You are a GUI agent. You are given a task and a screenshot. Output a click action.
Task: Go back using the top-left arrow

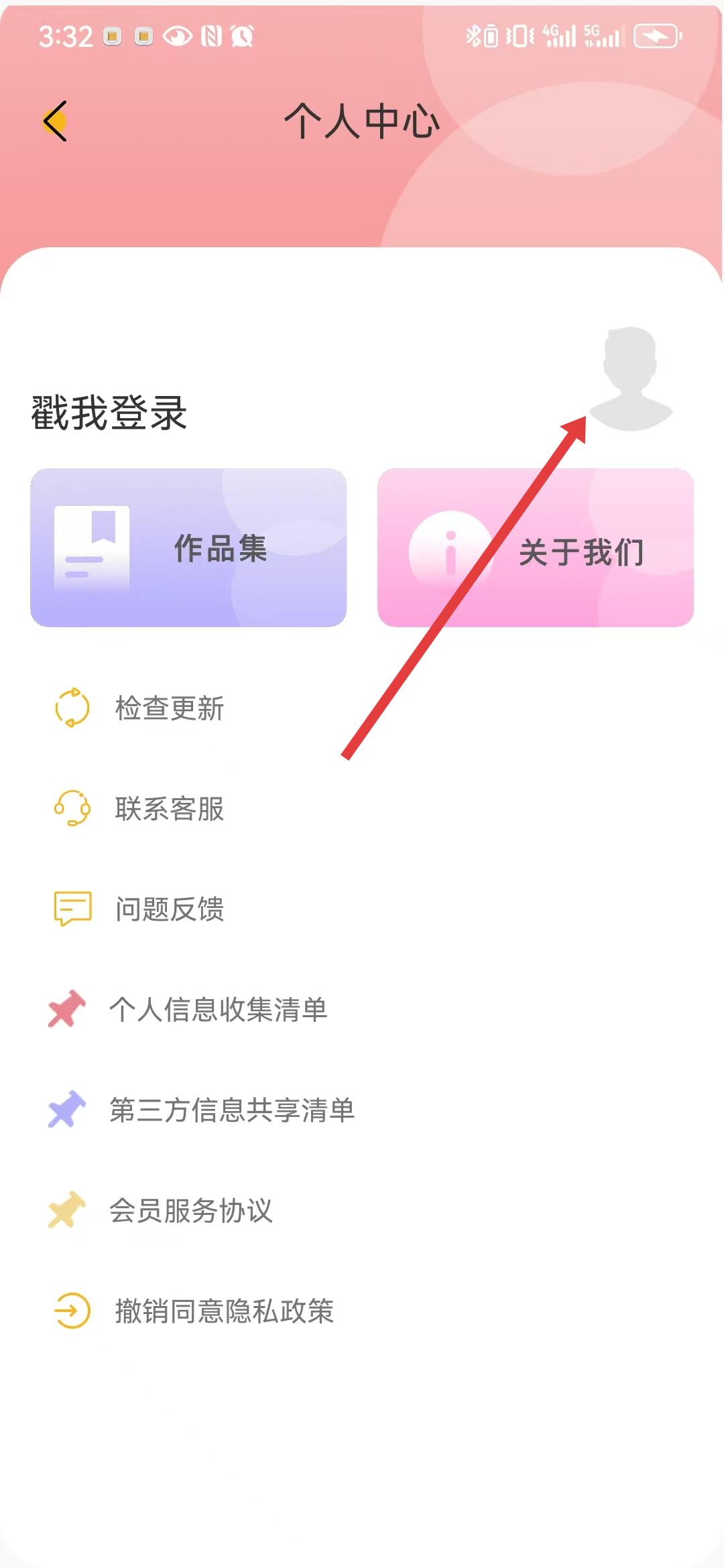[x=55, y=121]
